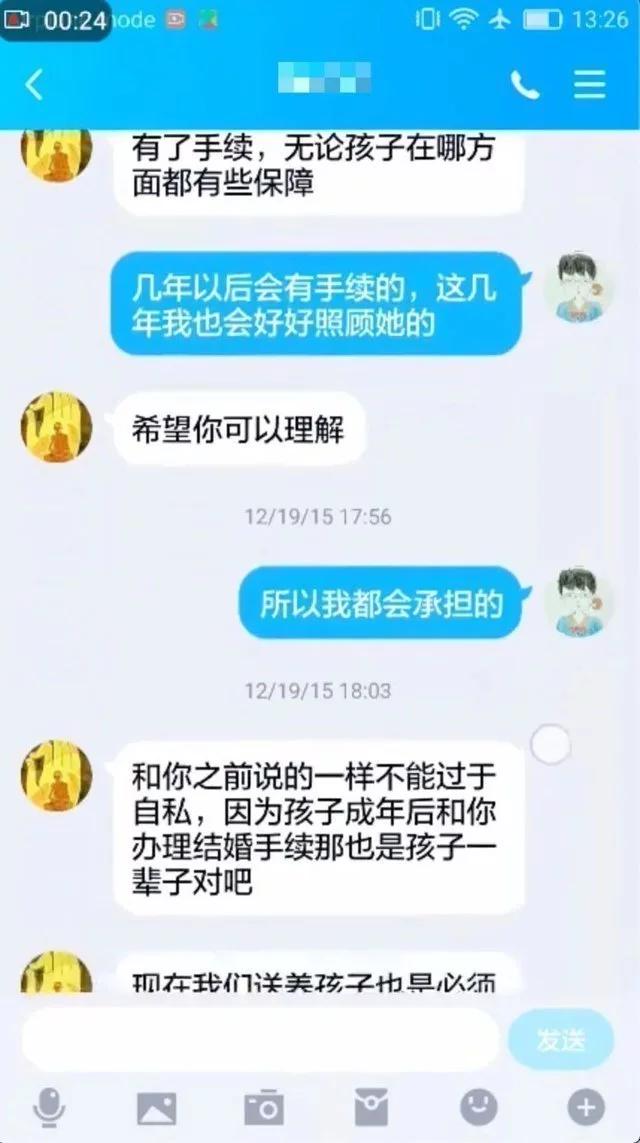Start a voice call with this contact
640x1143 pixels.
tap(524, 85)
